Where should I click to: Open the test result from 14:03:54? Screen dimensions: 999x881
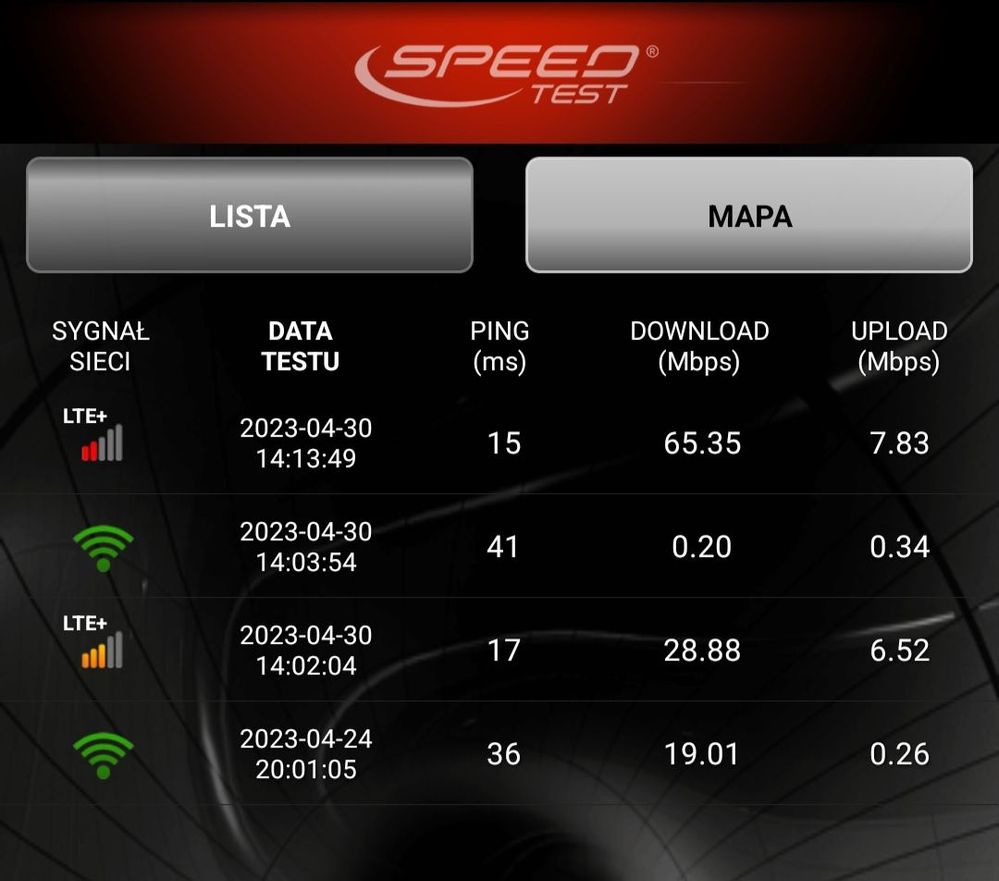coord(500,547)
